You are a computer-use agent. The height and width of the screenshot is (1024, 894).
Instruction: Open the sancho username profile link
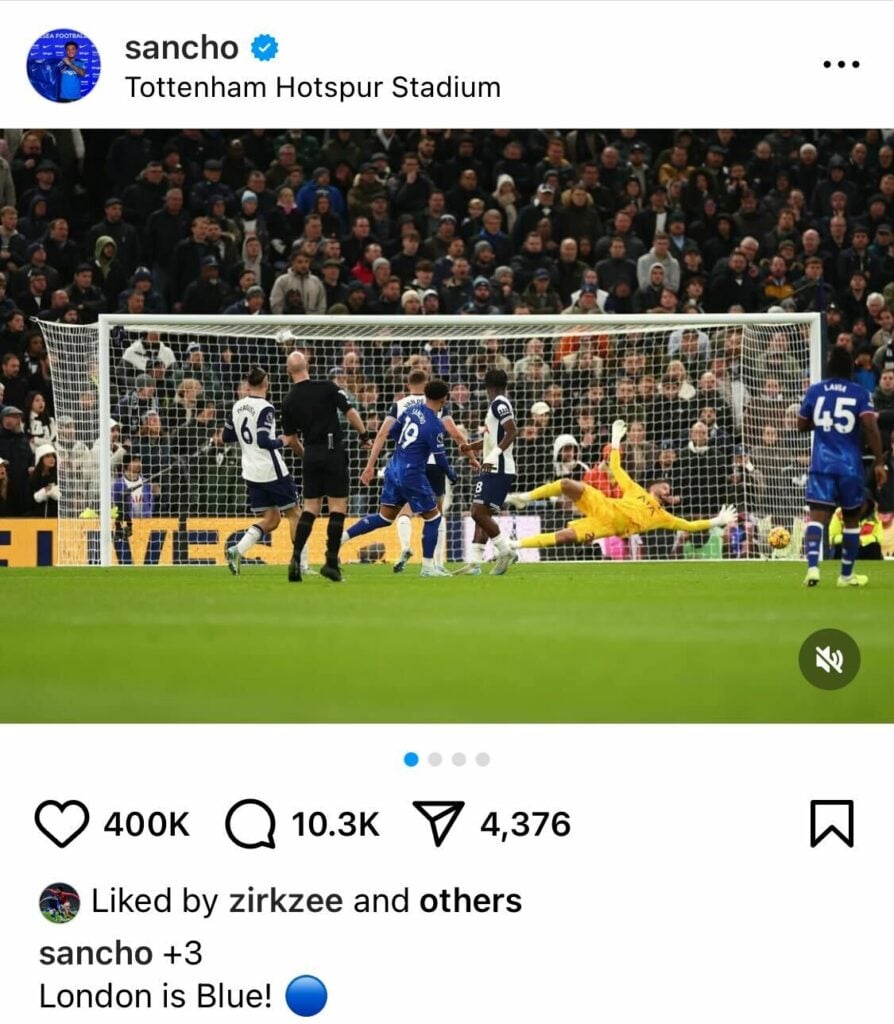click(181, 47)
